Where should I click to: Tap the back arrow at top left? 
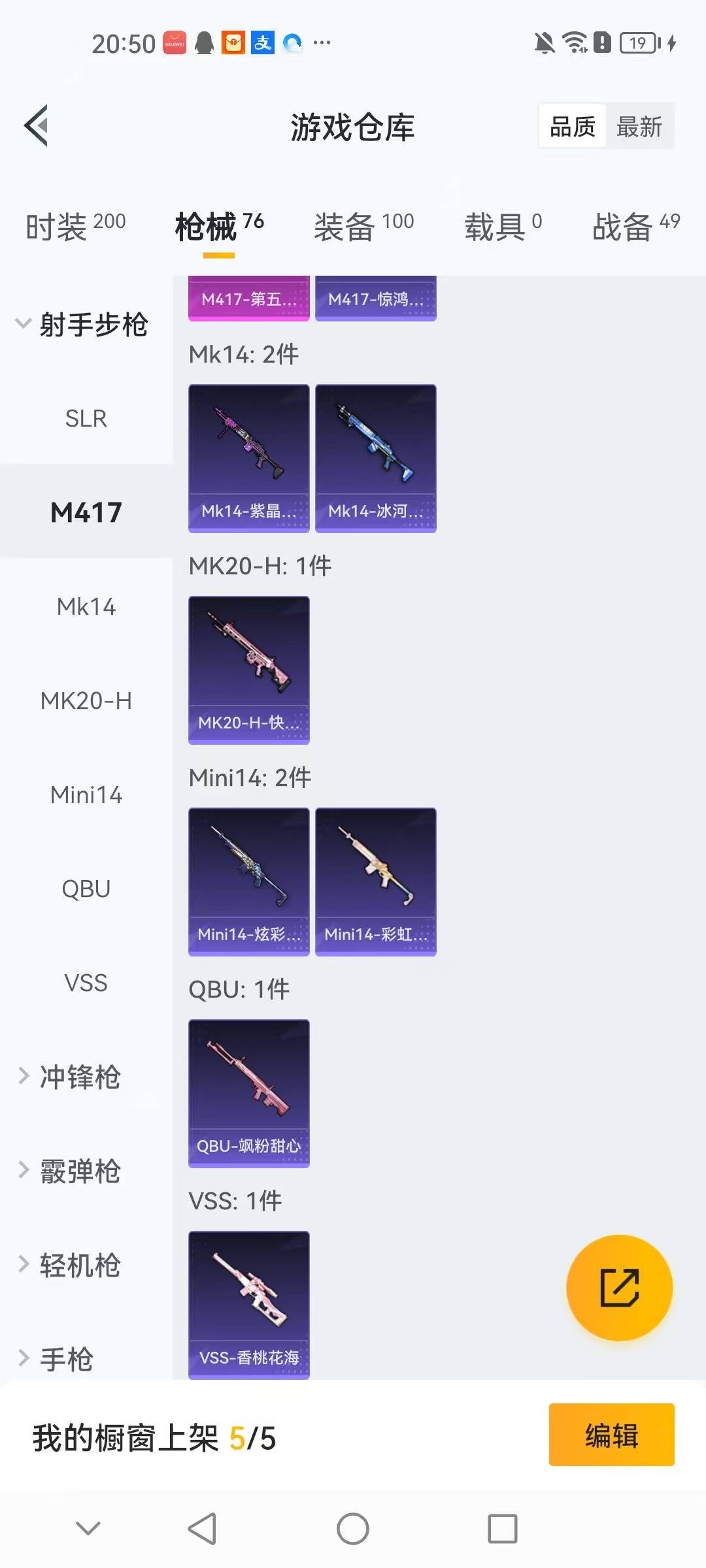pyautogui.click(x=37, y=126)
